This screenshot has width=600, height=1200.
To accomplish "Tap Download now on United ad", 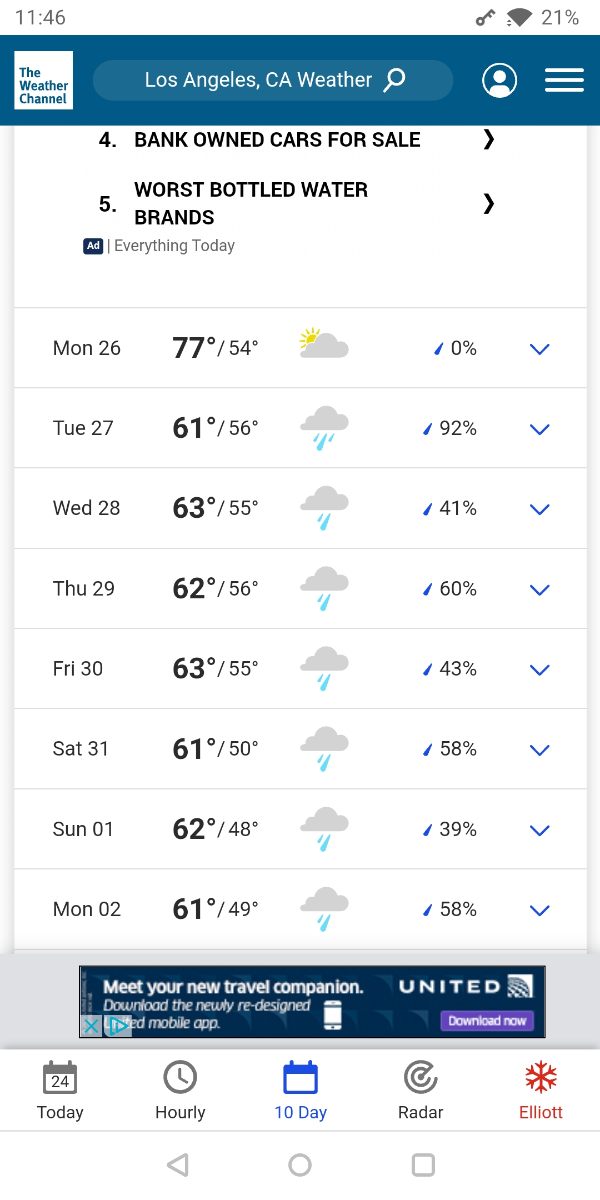I will (487, 1021).
